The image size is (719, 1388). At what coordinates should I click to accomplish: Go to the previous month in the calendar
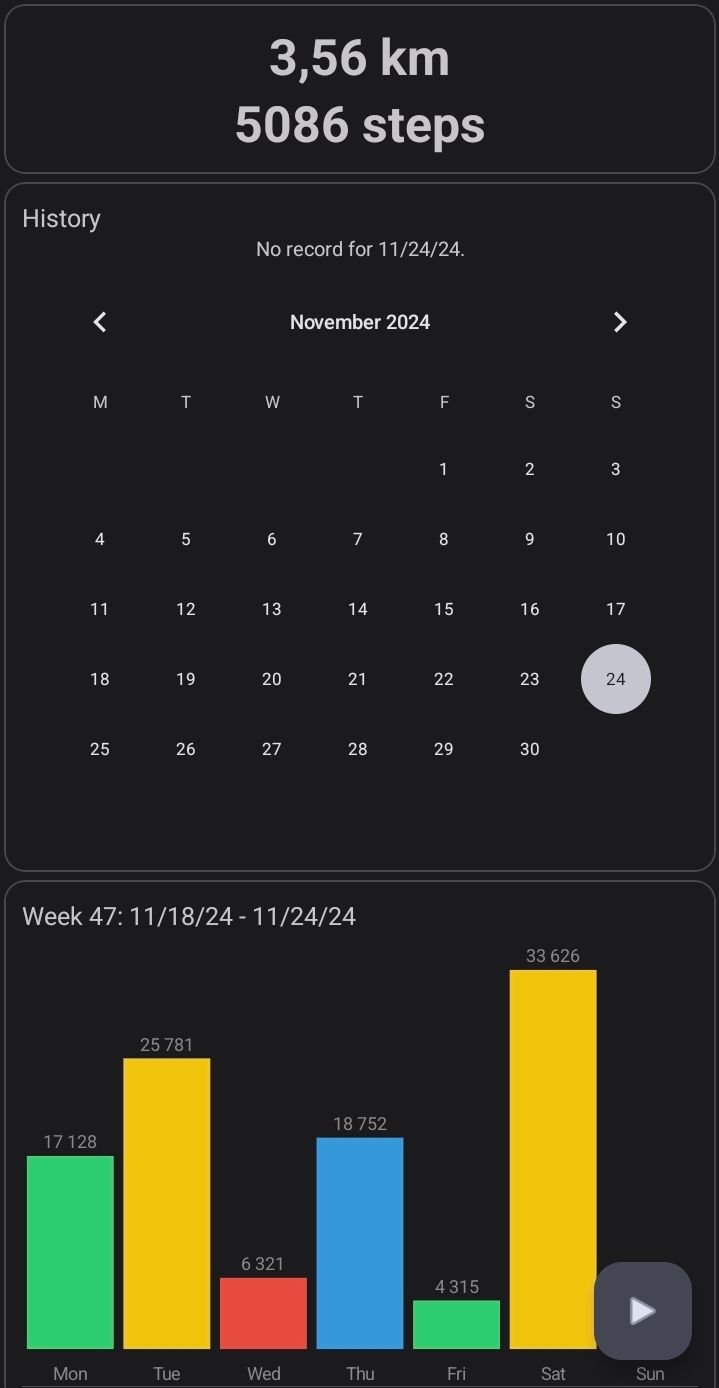pos(100,322)
